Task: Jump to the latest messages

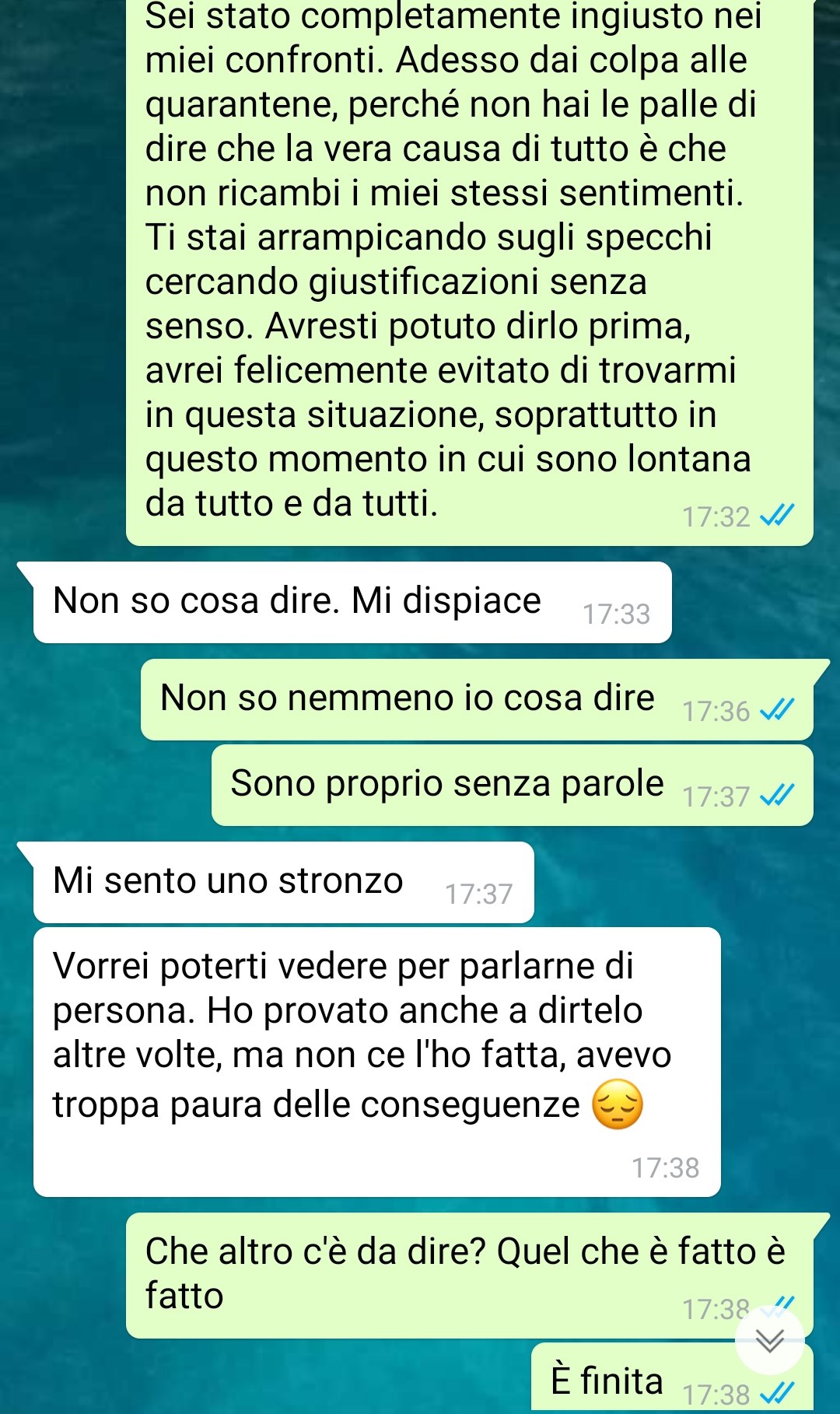Action: click(769, 1340)
